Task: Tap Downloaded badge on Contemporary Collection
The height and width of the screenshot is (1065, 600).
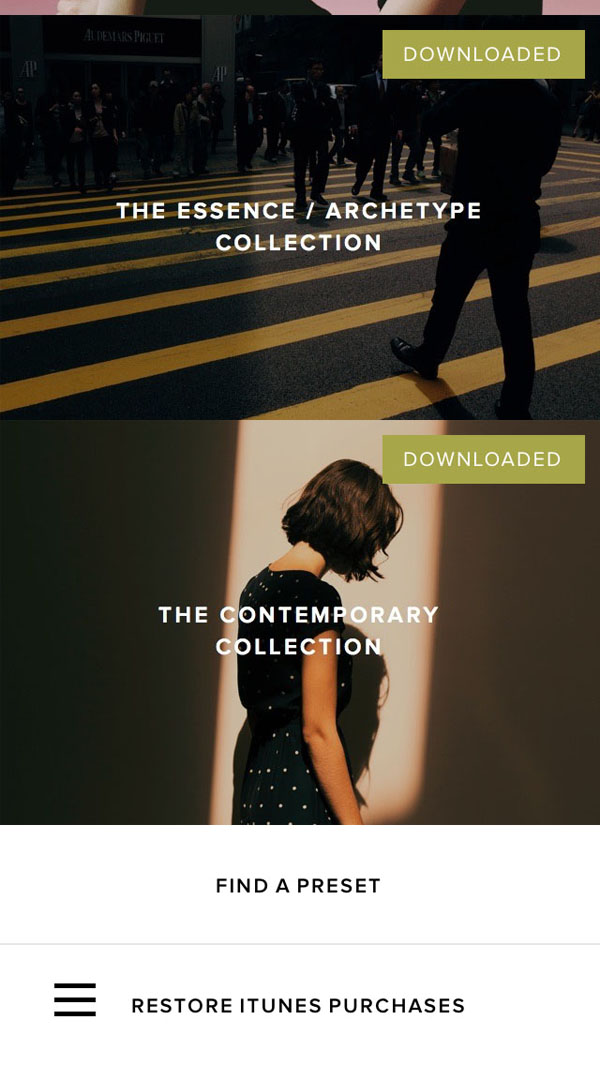Action: click(x=483, y=459)
